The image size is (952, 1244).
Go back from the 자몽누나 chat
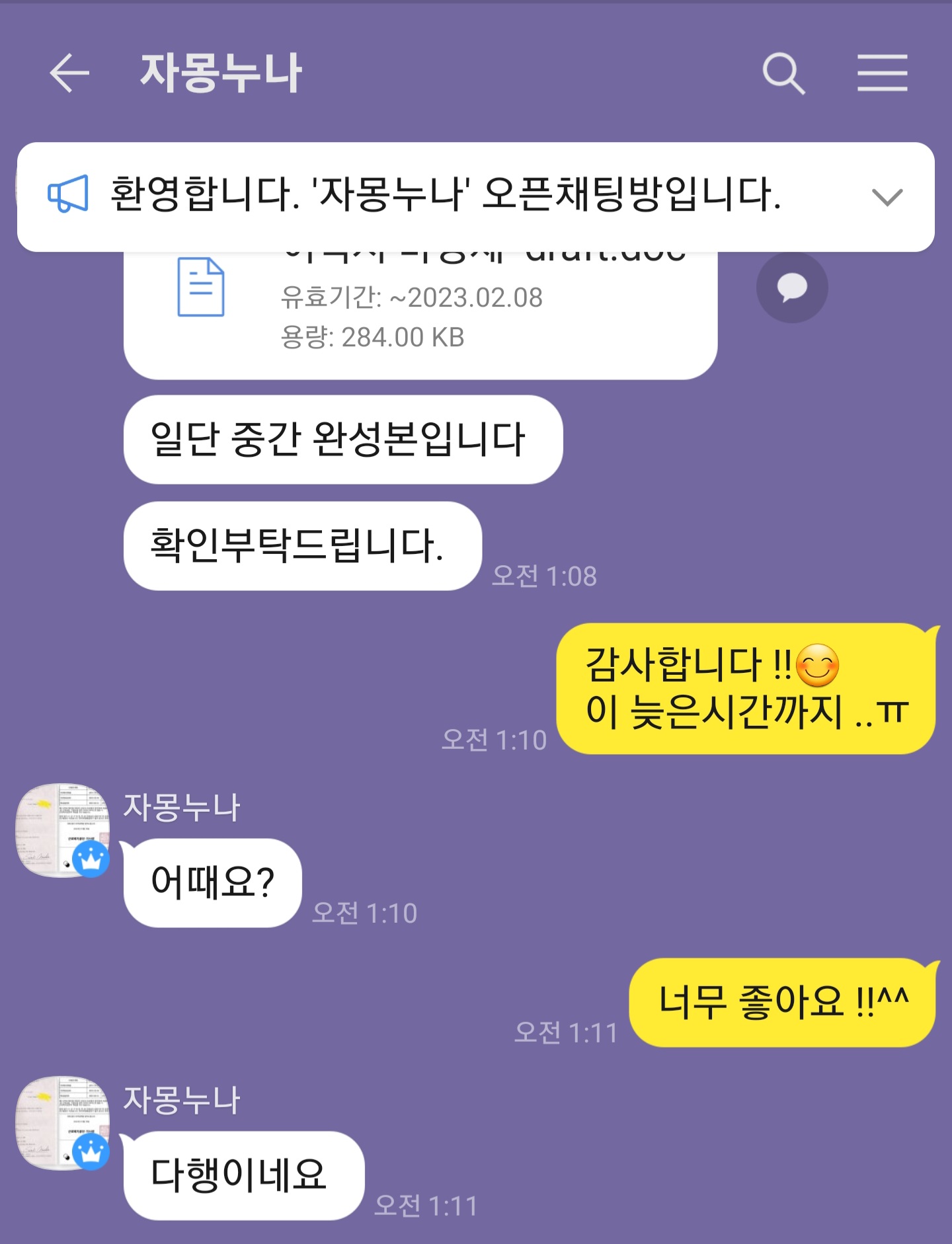tap(69, 73)
